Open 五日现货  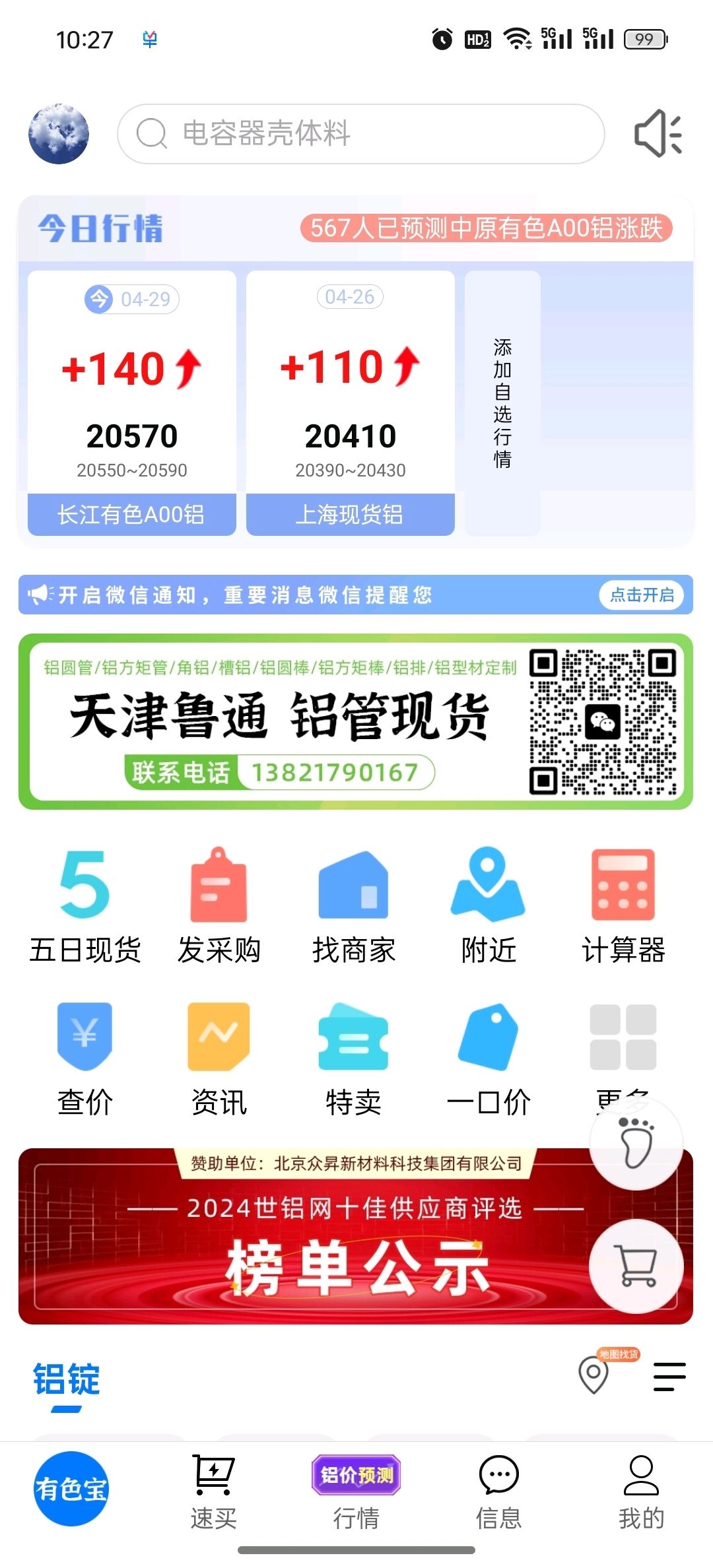pos(85,906)
